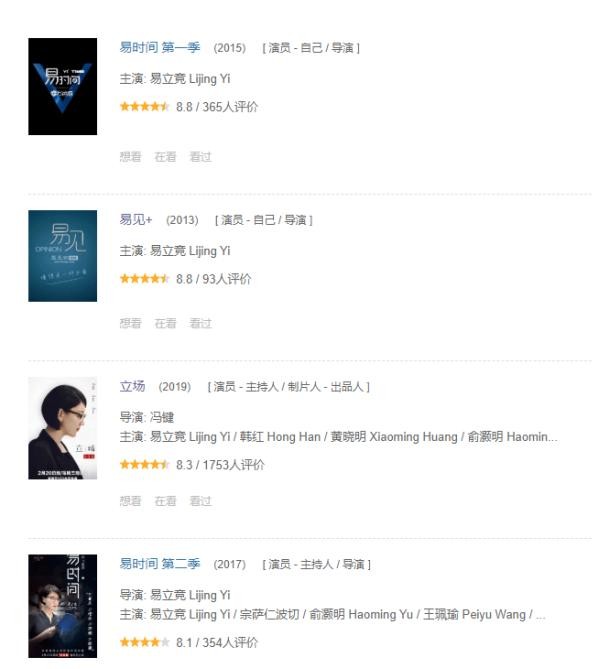602x669 pixels.
Task: Open the 立场 title link
Action: click(132, 386)
